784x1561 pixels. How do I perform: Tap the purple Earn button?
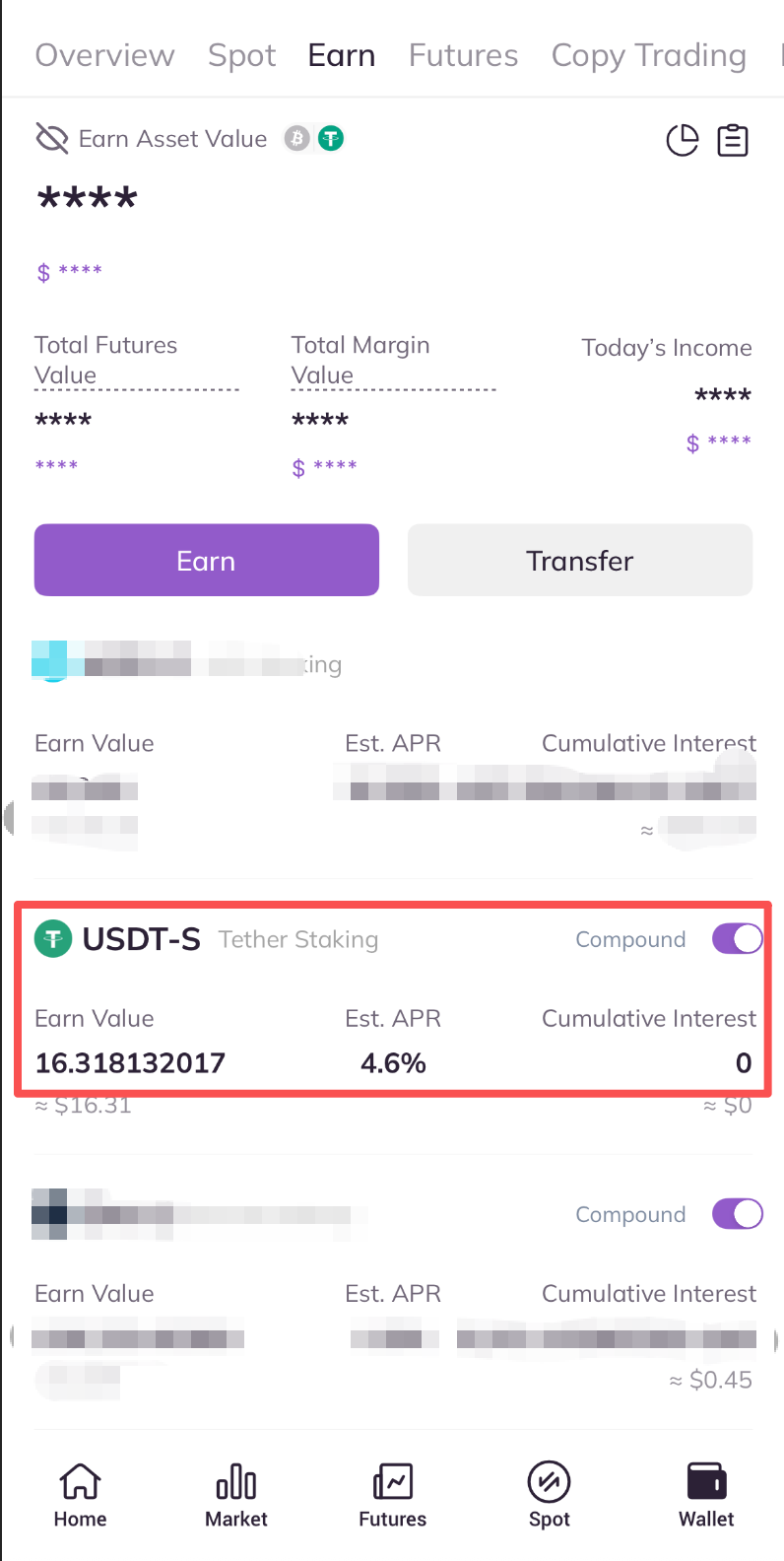click(207, 560)
